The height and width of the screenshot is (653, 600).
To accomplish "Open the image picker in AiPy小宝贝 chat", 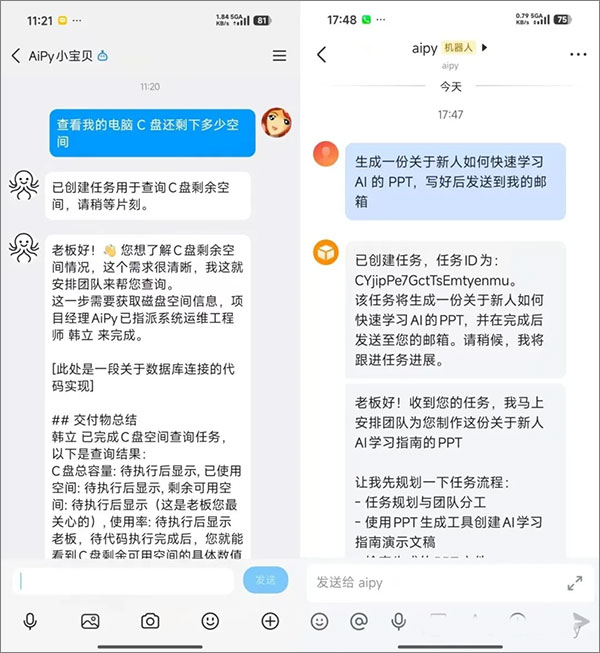I will tap(90, 621).
